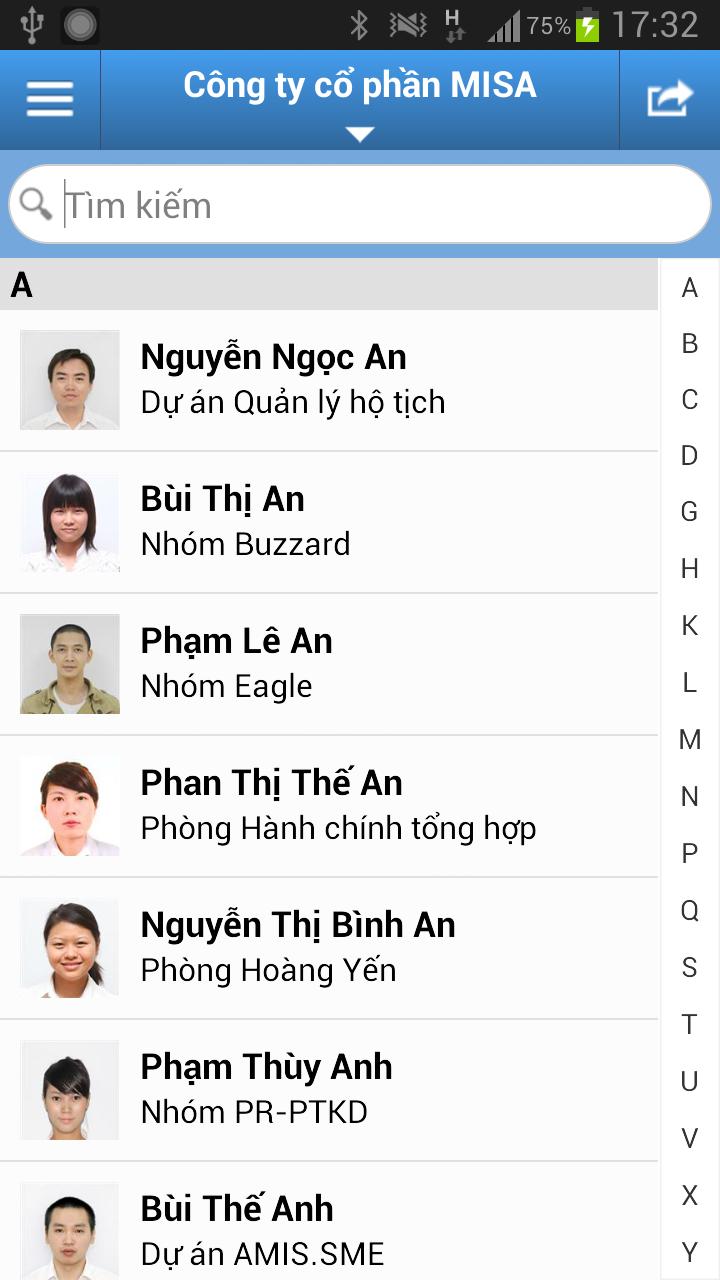720x1280 pixels.
Task: Jump to letter M in index
Action: [689, 740]
